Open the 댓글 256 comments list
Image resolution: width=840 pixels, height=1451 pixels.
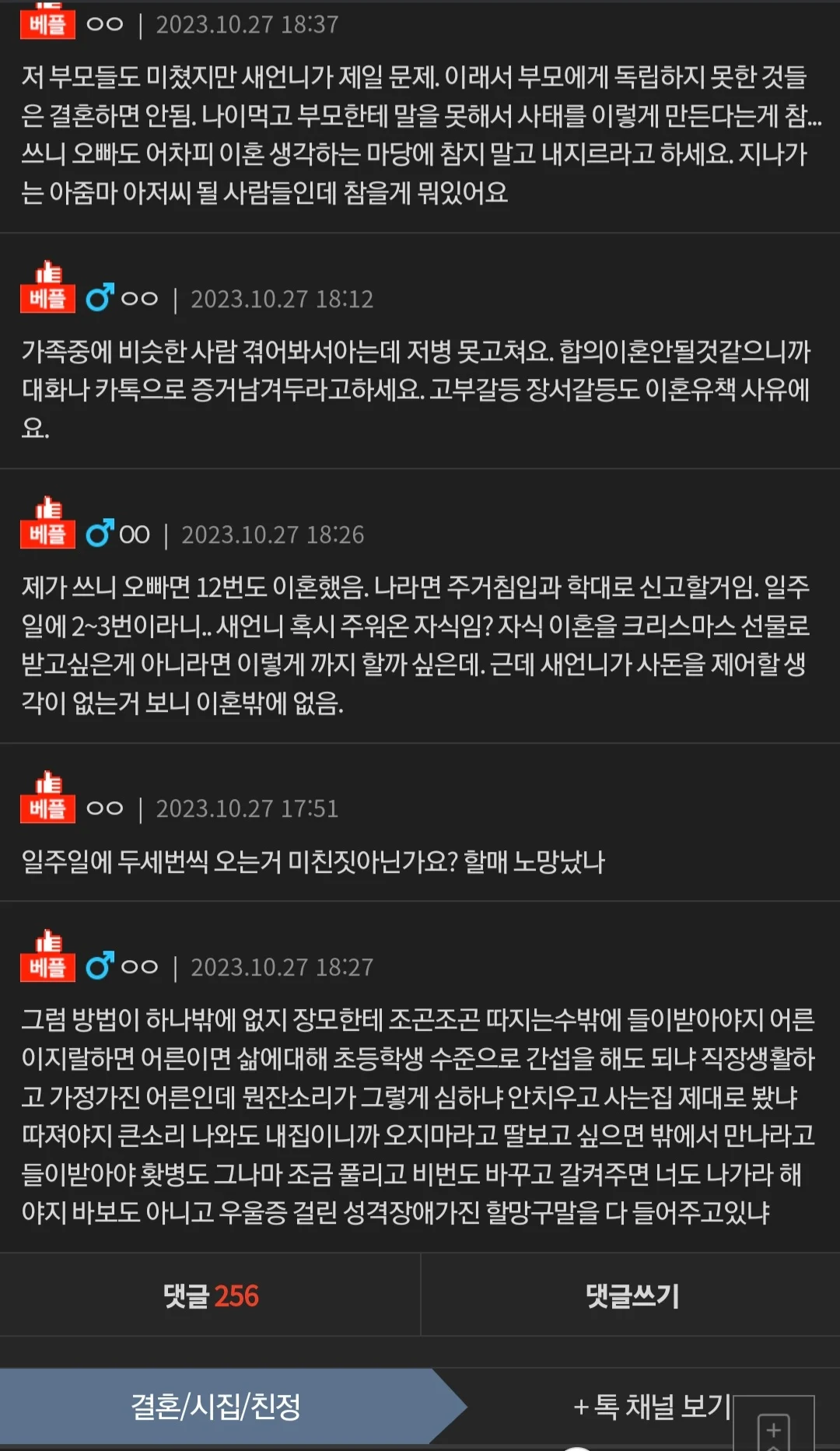click(210, 1295)
